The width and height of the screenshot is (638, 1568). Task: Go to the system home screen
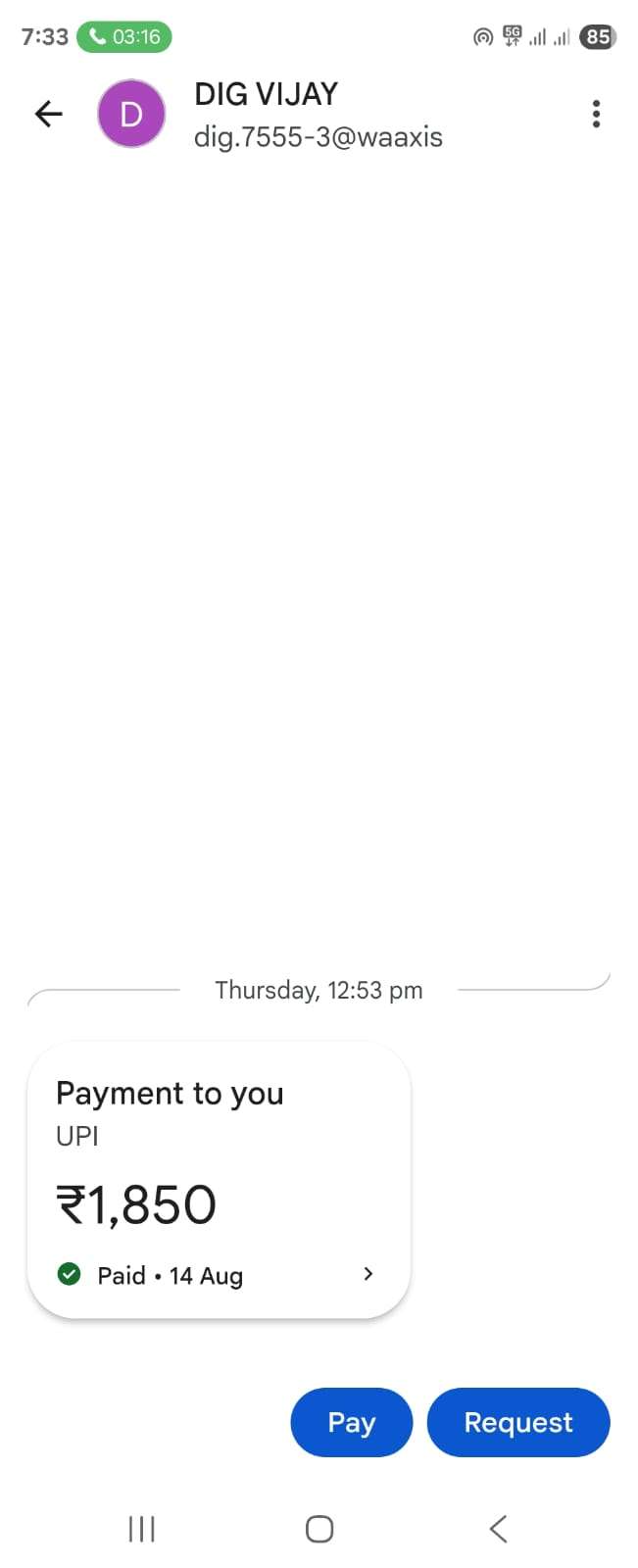pyautogui.click(x=319, y=1529)
